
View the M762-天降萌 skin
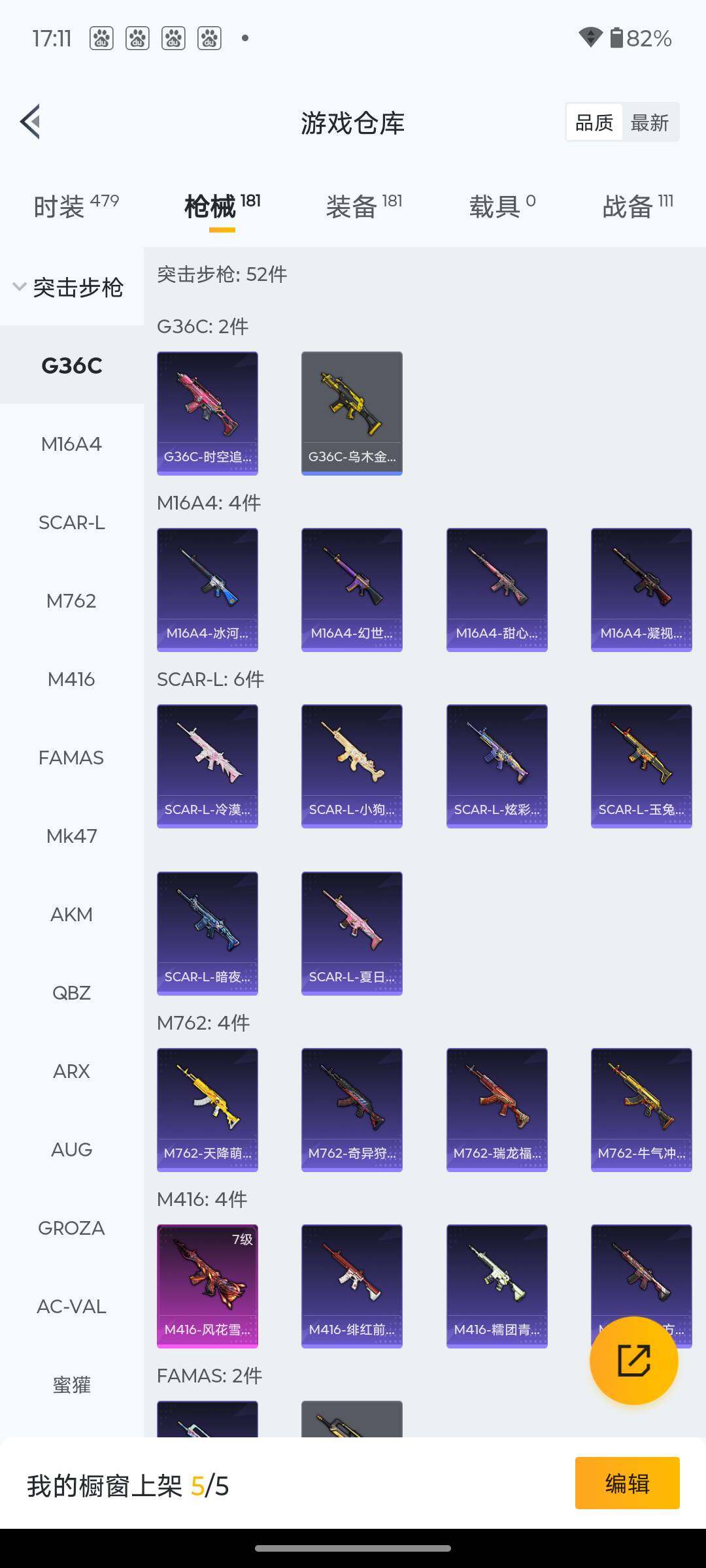(x=207, y=1109)
